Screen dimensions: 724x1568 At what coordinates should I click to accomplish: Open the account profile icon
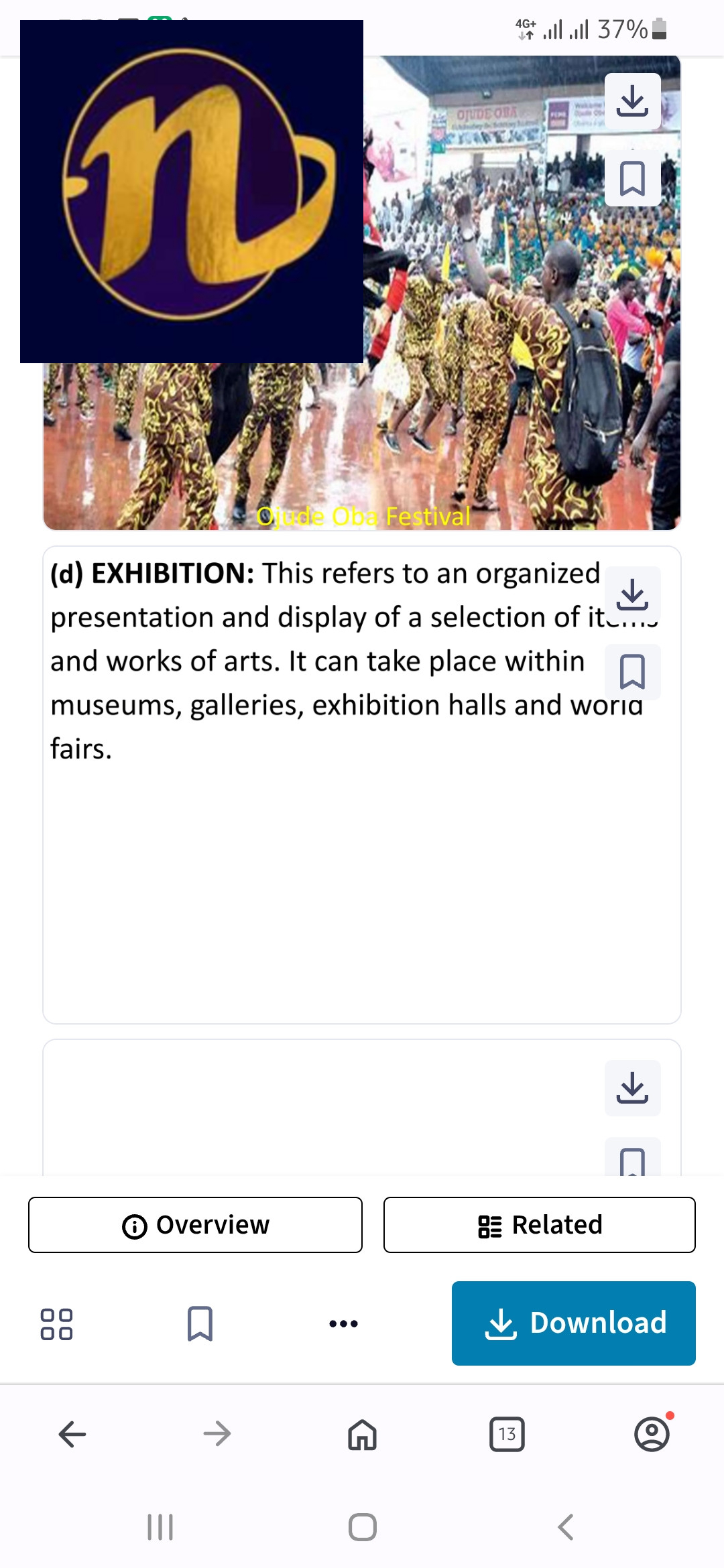point(652,1434)
